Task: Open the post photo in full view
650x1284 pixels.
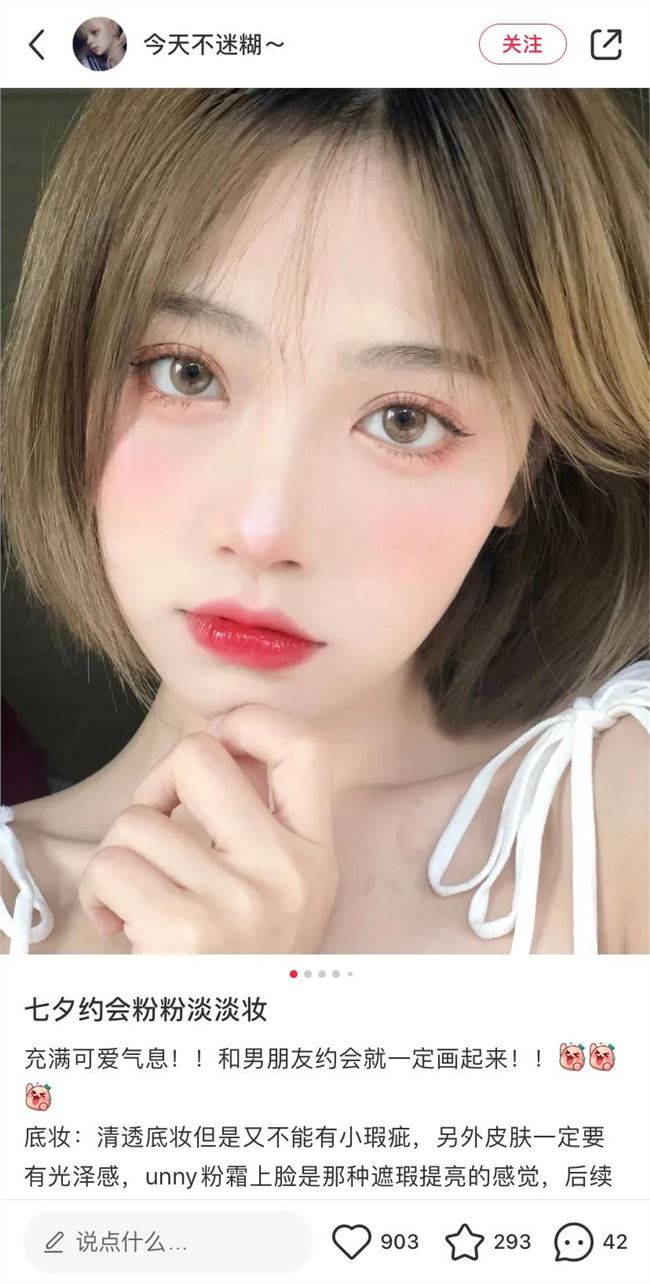Action: 325,520
